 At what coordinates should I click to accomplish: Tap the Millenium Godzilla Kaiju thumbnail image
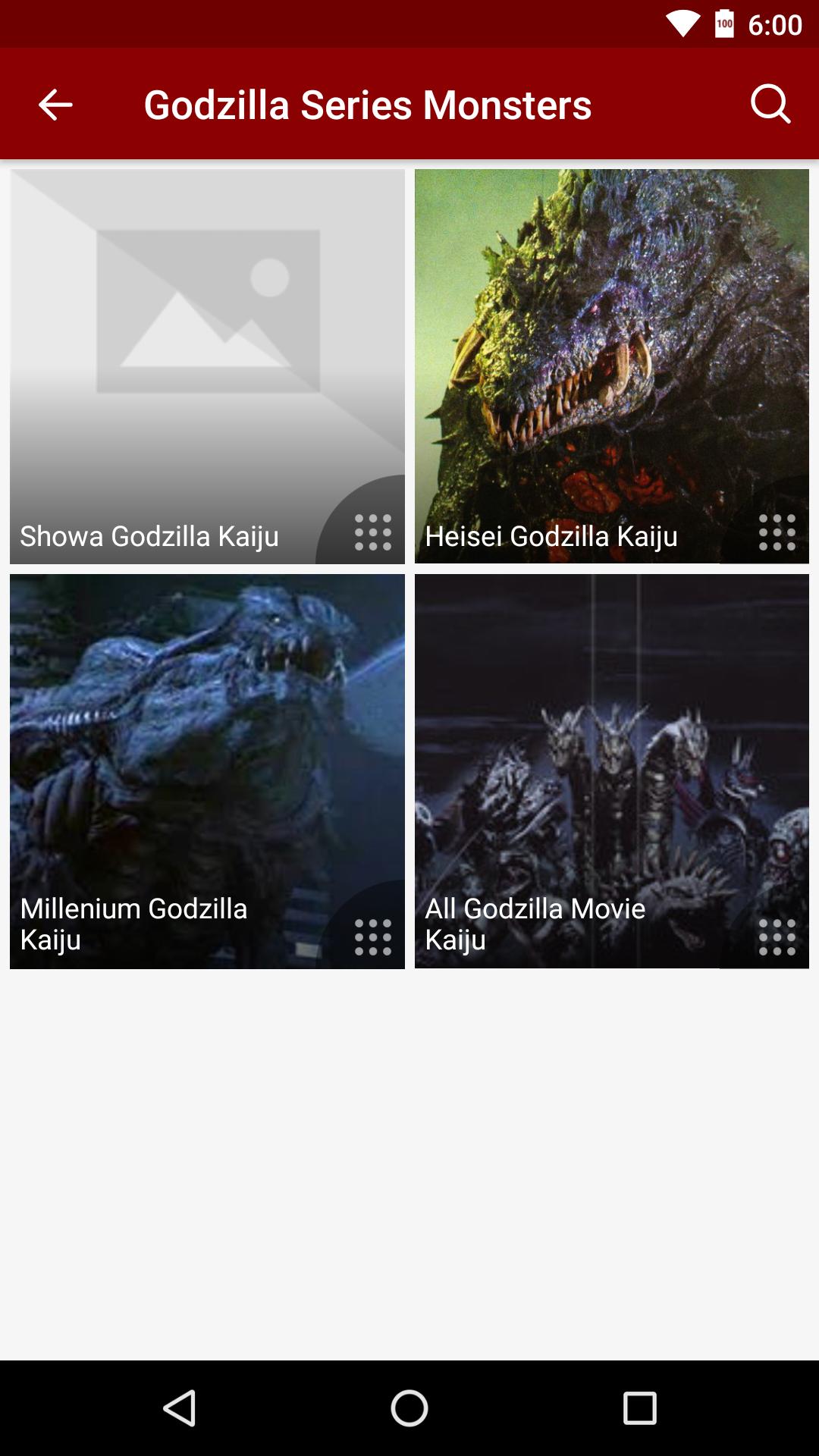click(x=207, y=728)
